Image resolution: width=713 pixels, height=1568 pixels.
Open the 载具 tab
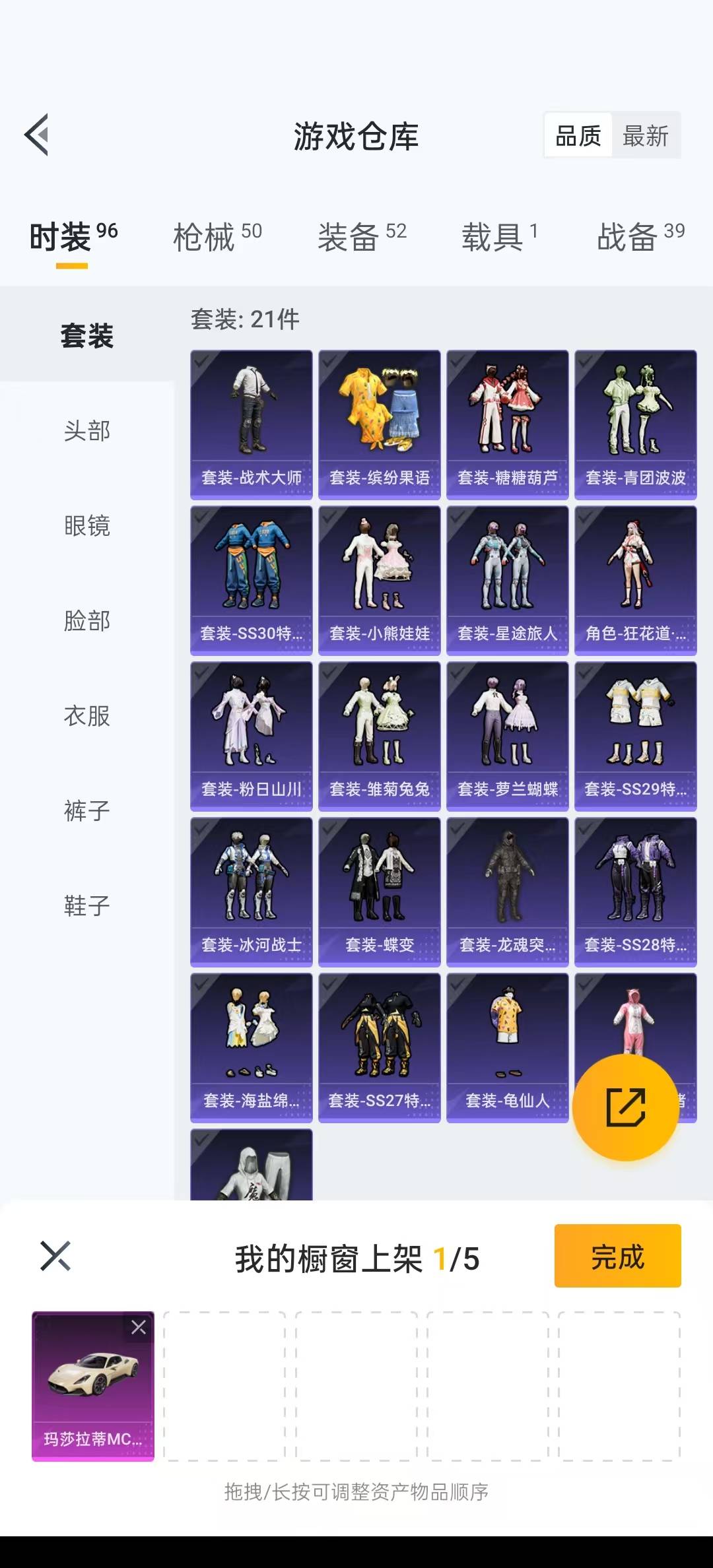tap(499, 236)
